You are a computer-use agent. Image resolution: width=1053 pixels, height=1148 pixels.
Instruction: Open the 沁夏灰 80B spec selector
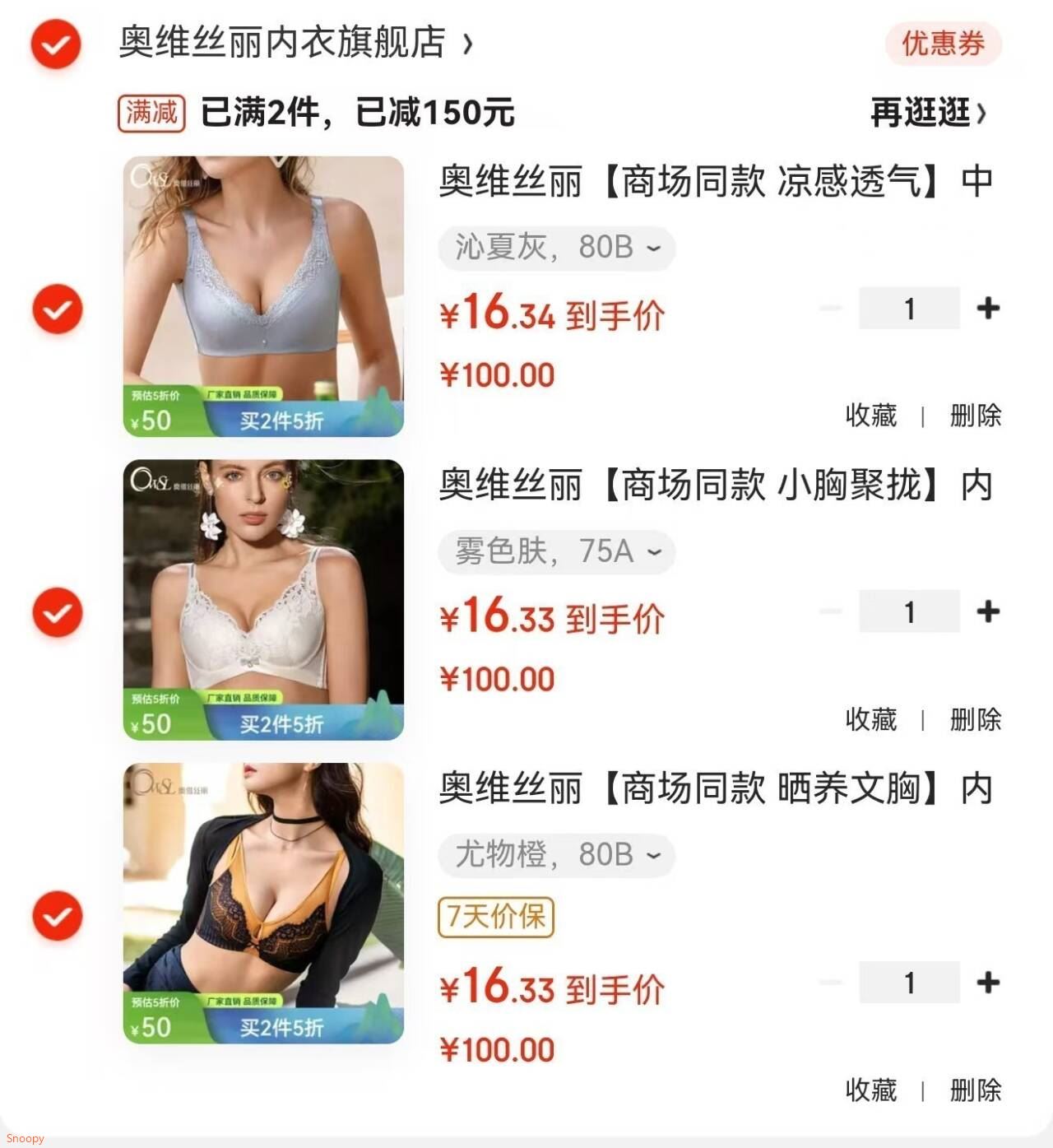point(556,247)
